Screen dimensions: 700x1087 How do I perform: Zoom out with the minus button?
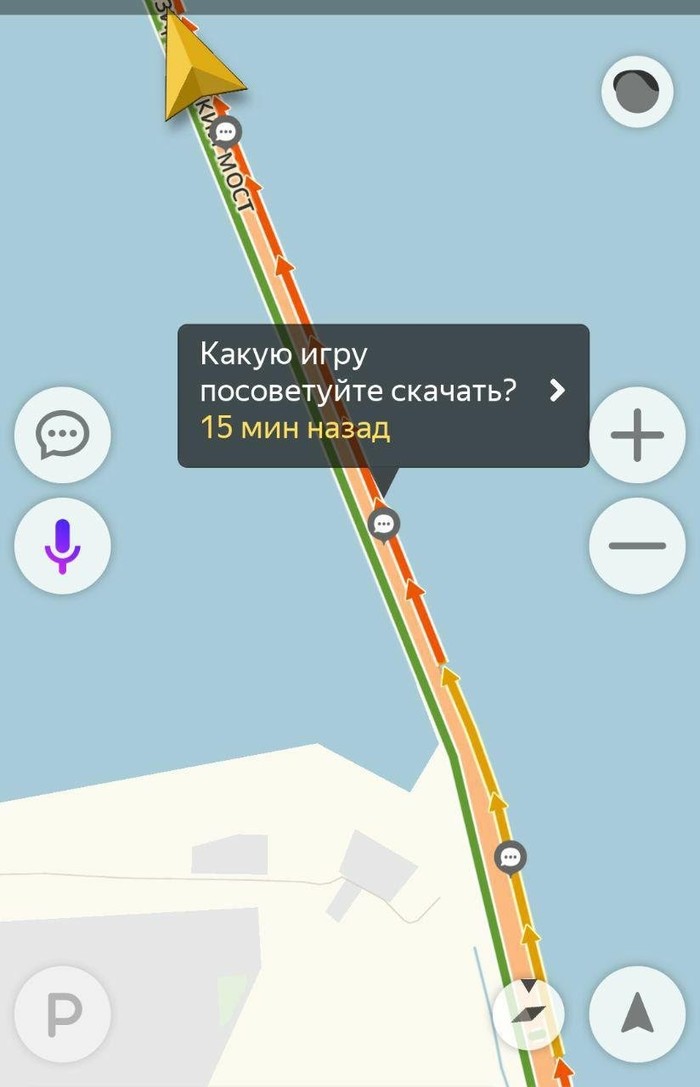click(637, 546)
